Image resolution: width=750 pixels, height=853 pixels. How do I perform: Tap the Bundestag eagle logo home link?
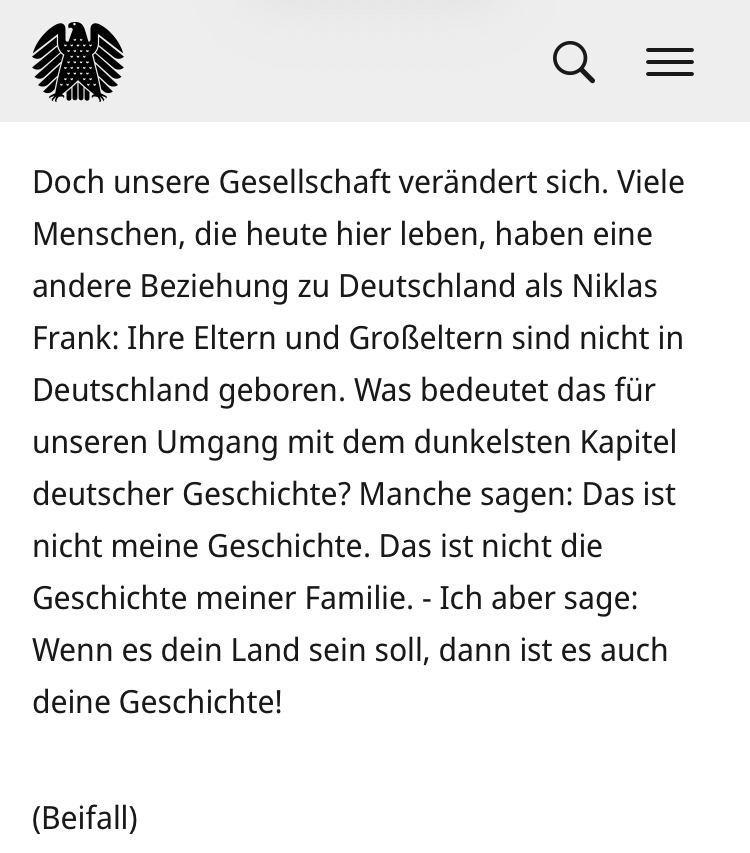[78, 62]
